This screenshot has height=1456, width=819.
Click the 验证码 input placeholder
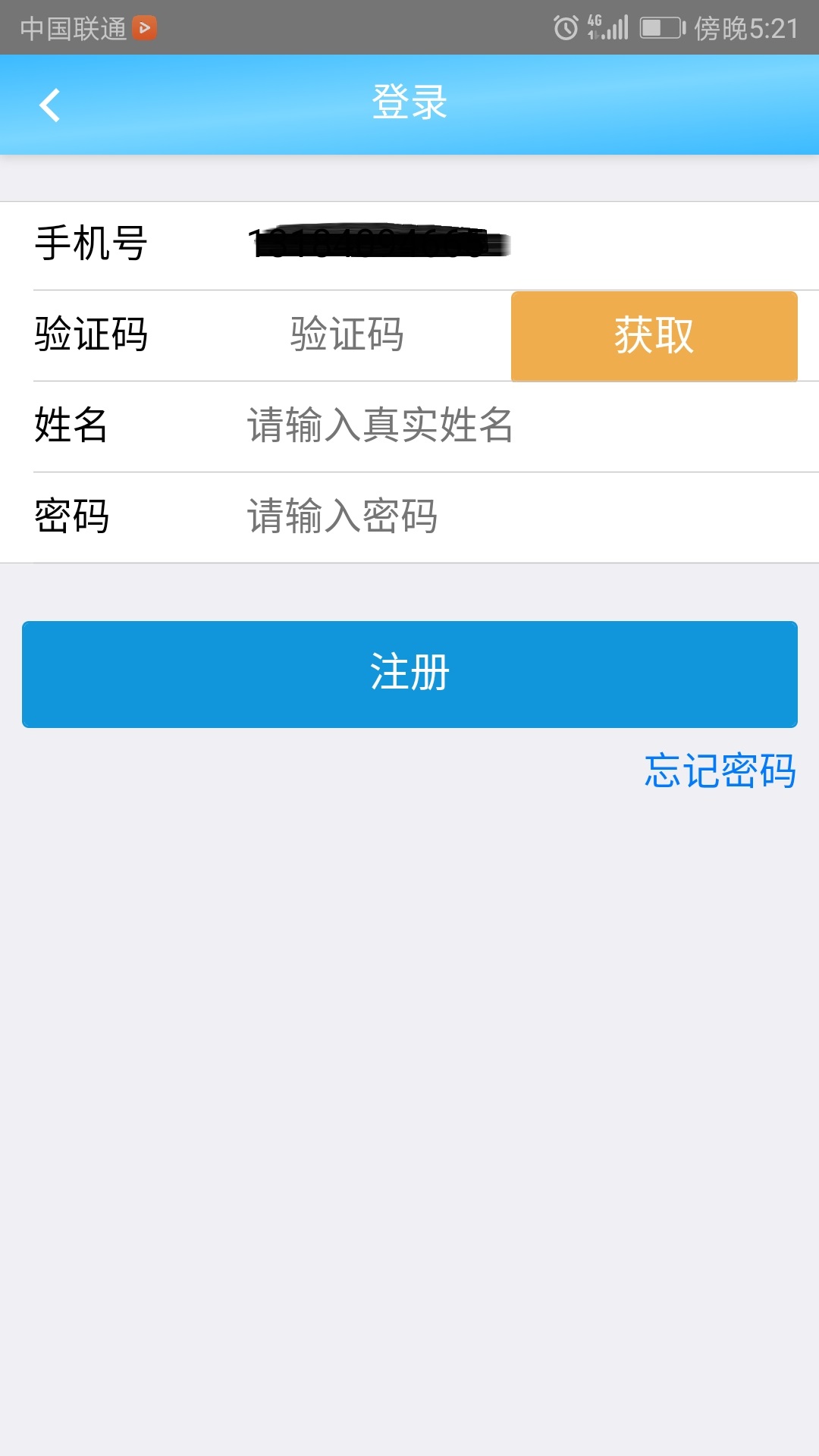[x=345, y=336]
